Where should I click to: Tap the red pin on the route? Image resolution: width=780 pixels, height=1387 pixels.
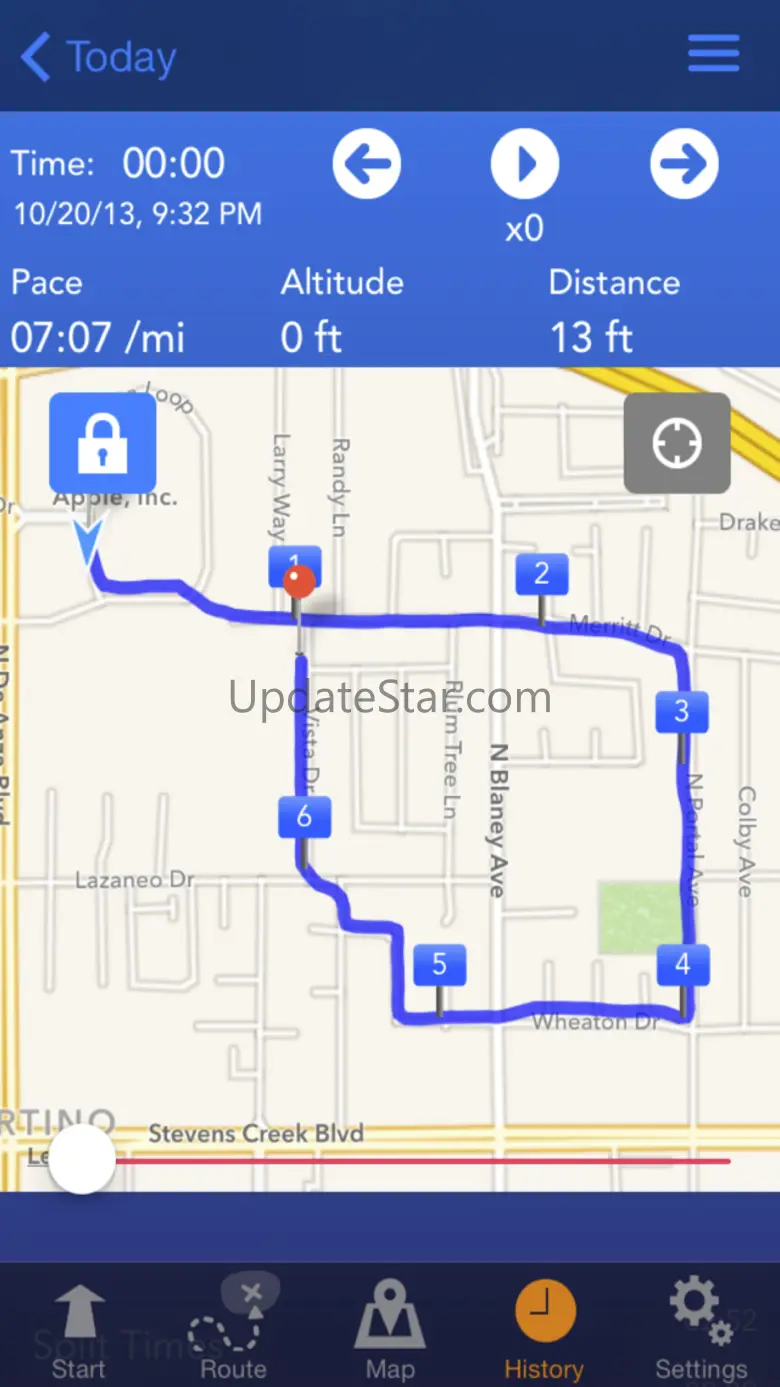pyautogui.click(x=299, y=580)
